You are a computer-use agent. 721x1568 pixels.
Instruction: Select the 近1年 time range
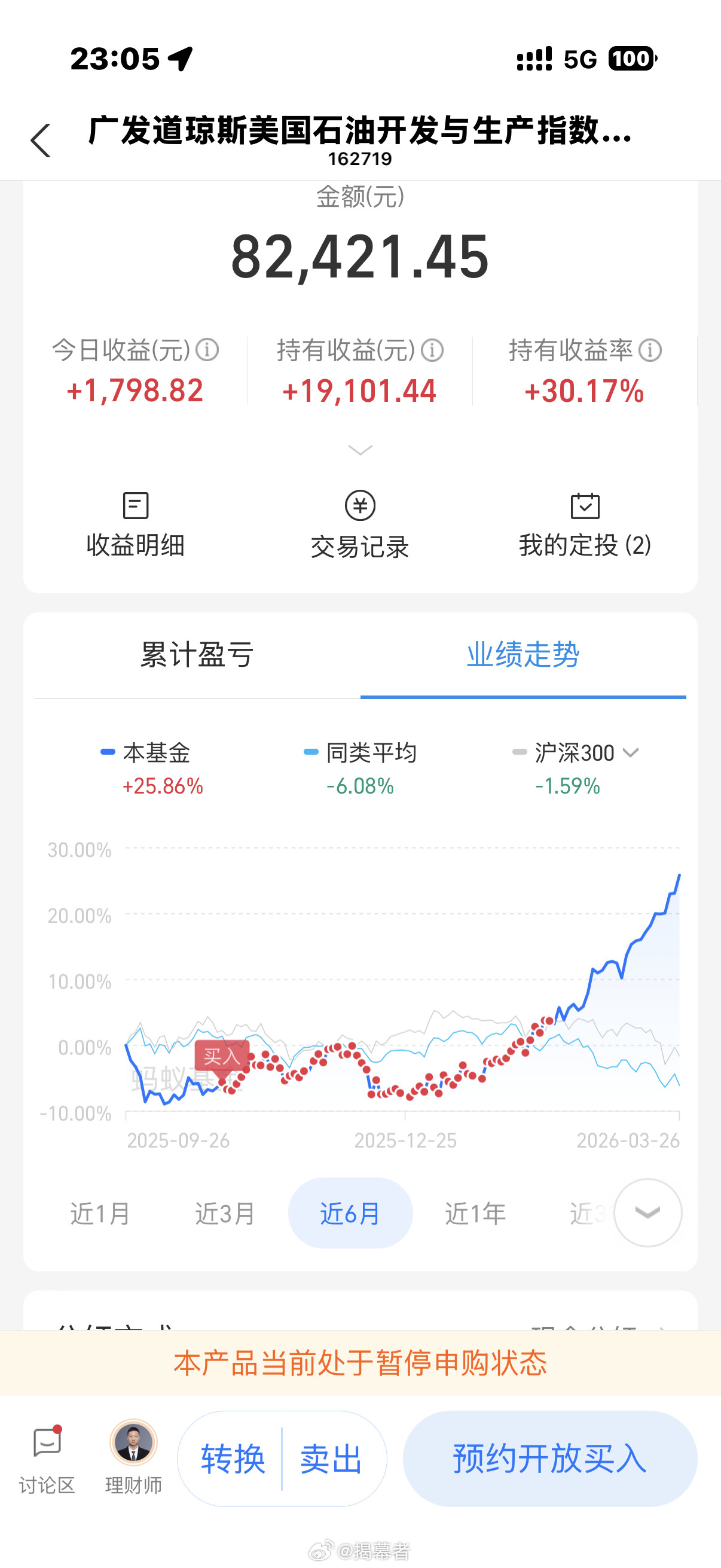475,1213
